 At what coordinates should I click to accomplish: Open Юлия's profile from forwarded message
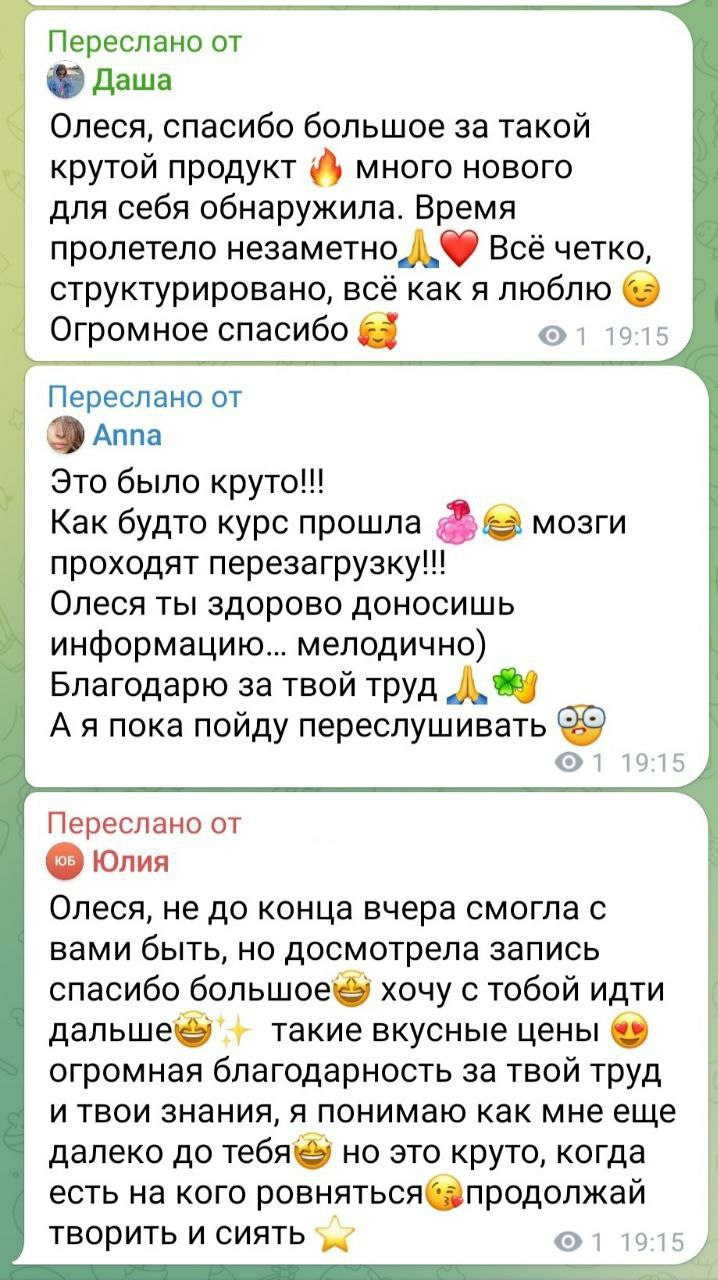pos(129,860)
